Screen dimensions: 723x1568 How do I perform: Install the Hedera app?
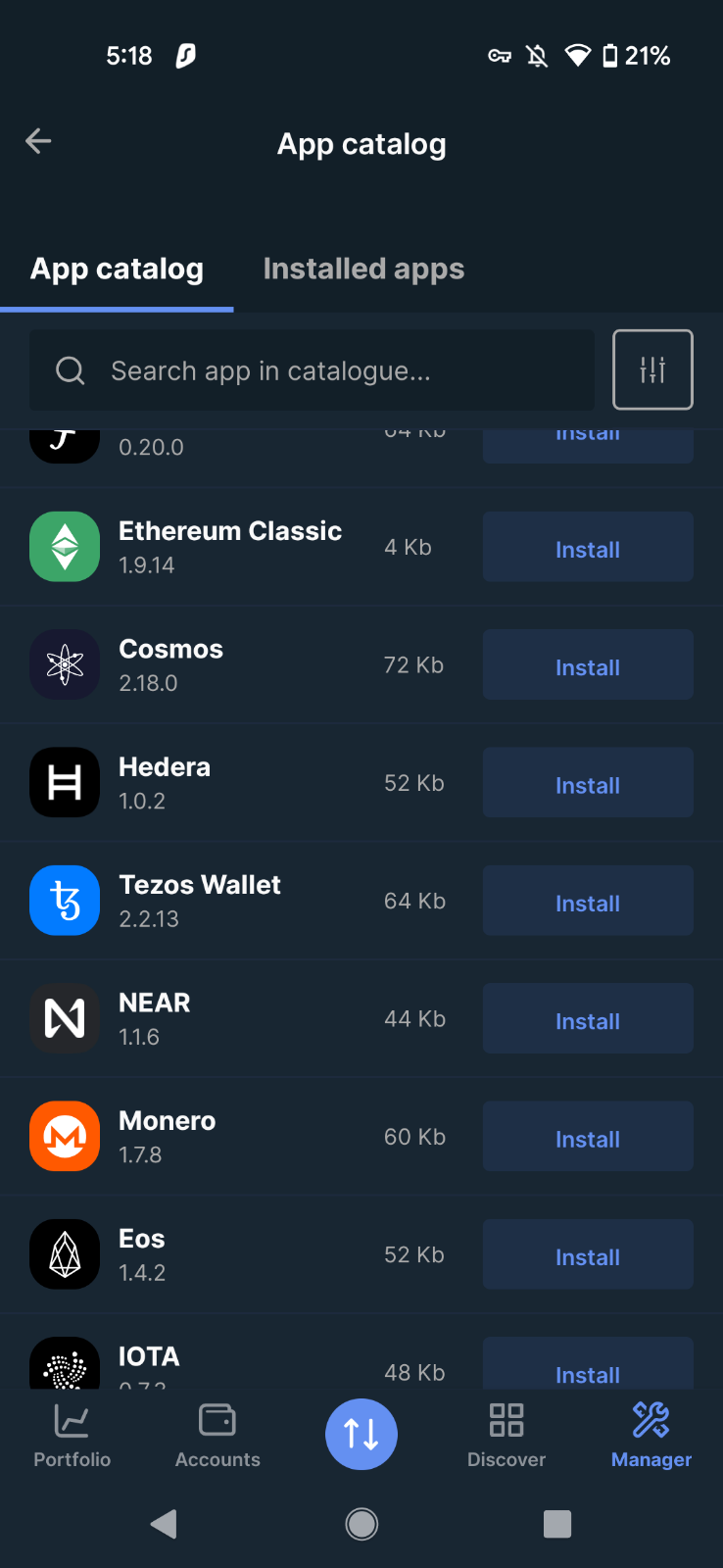pyautogui.click(x=588, y=783)
